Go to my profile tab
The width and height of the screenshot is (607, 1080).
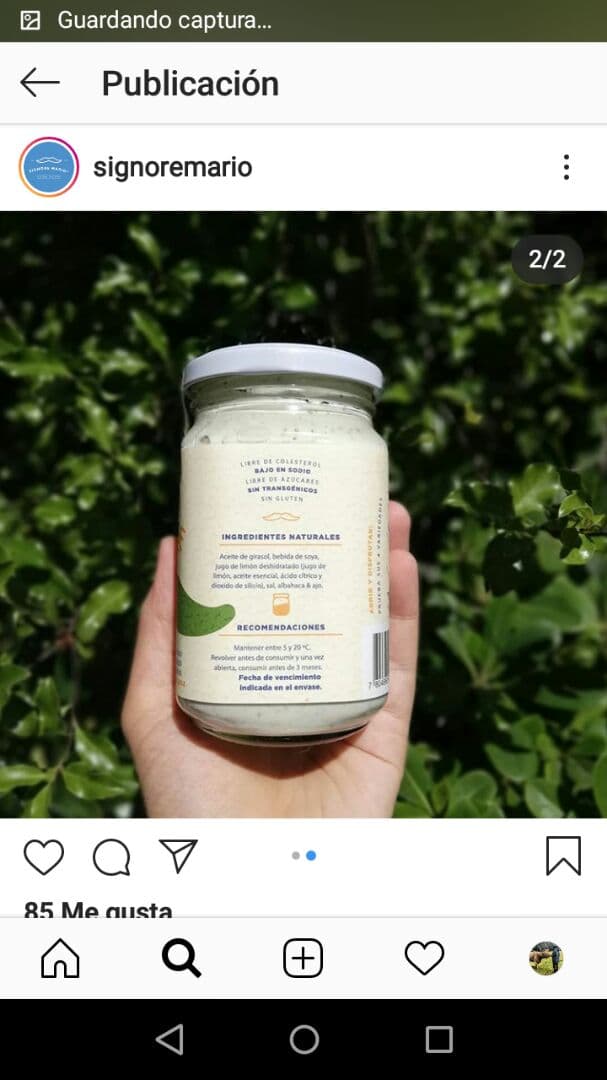[x=546, y=959]
